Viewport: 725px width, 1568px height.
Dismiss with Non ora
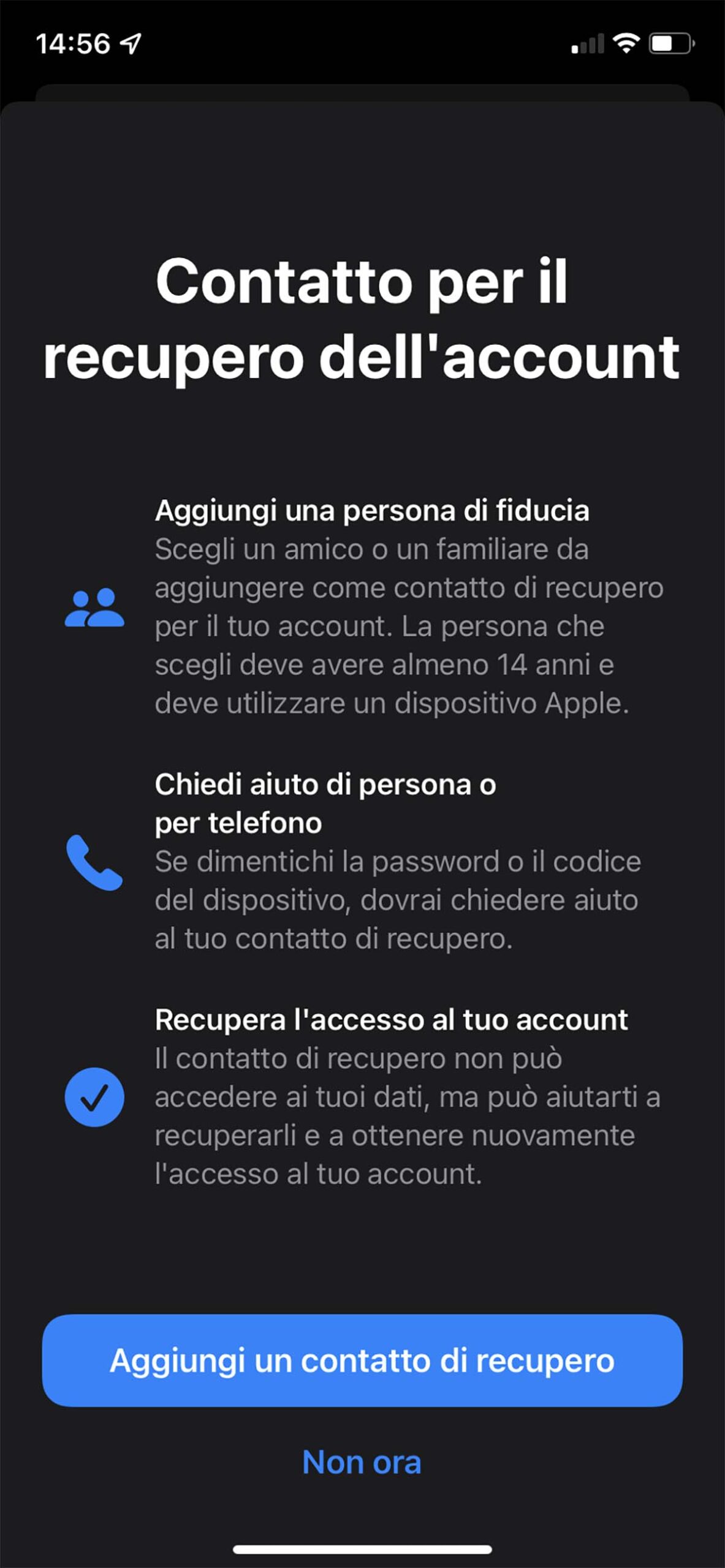(362, 1463)
